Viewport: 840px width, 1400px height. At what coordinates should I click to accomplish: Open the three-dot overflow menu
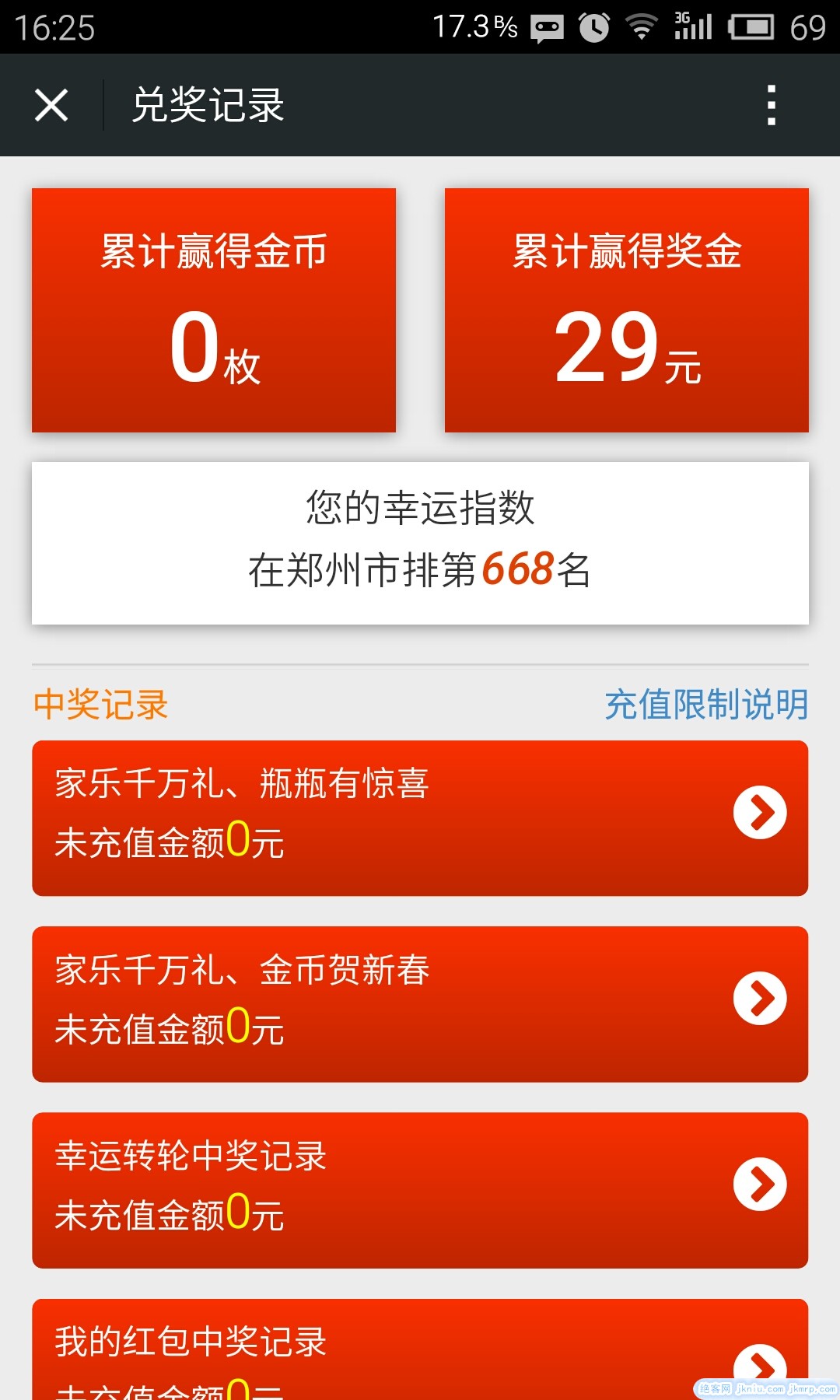[x=771, y=105]
